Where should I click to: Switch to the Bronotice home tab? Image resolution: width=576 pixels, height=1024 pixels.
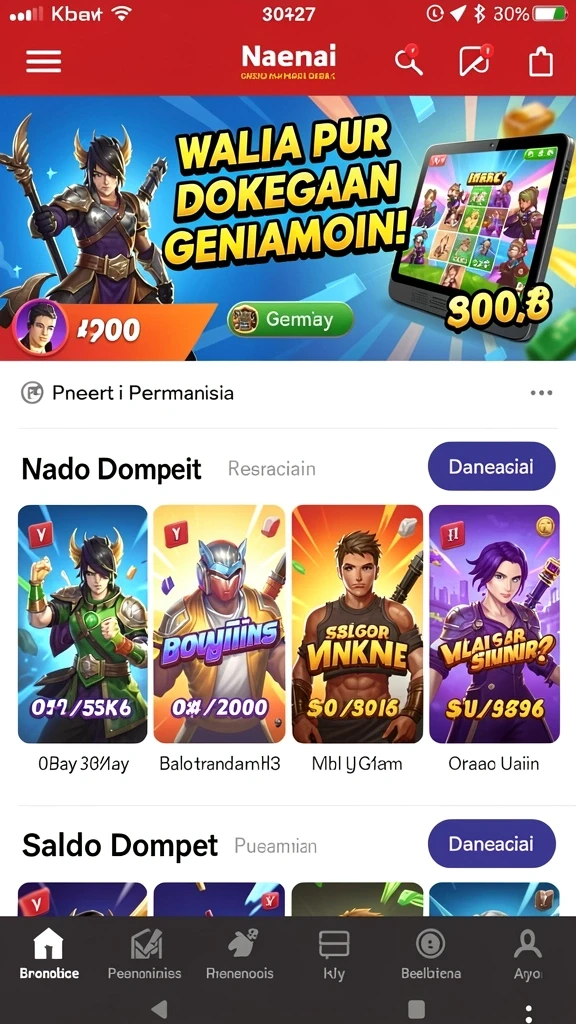[x=49, y=955]
